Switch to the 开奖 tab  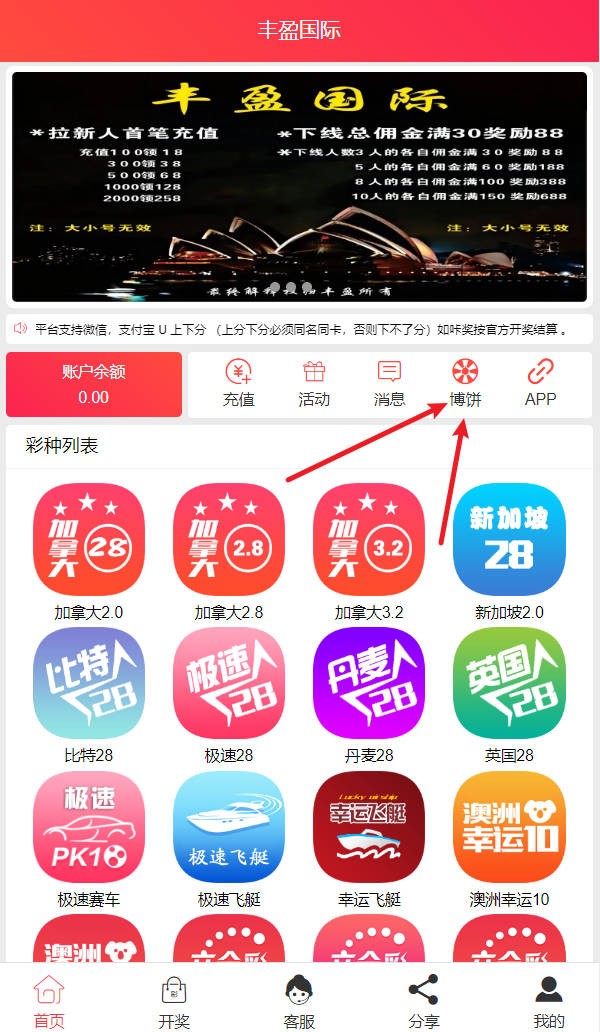pos(174,1001)
